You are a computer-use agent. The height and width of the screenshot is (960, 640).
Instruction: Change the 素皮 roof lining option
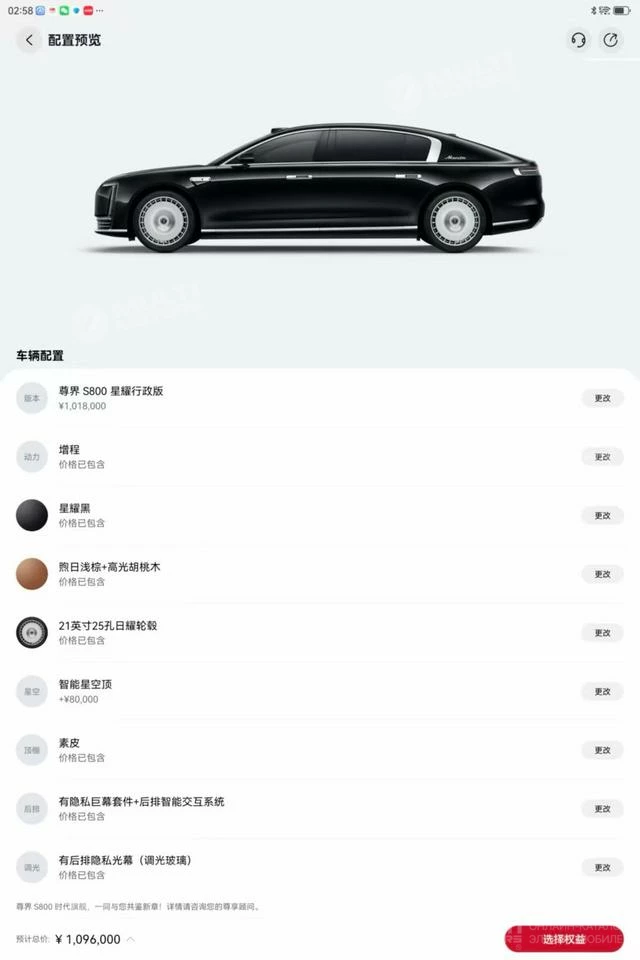602,750
